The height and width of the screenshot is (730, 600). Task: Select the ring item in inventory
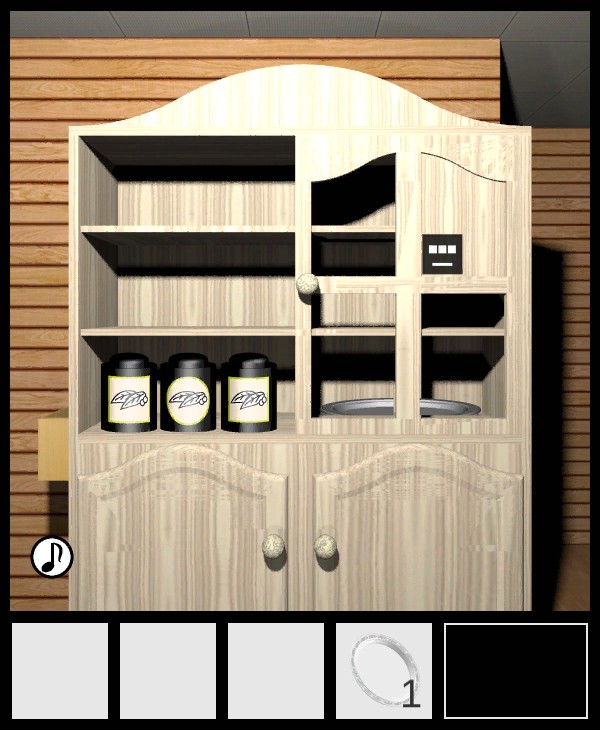pos(383,670)
